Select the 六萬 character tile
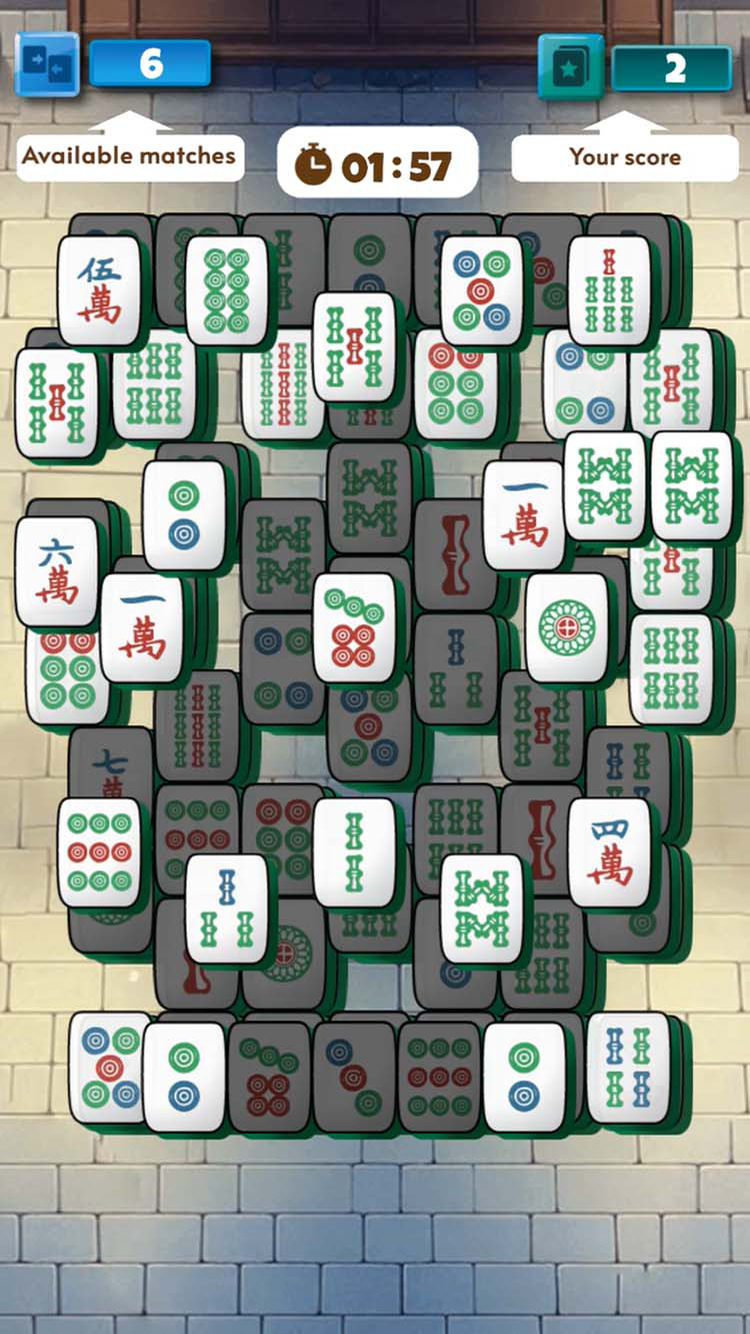The height and width of the screenshot is (1334, 750). point(56,571)
